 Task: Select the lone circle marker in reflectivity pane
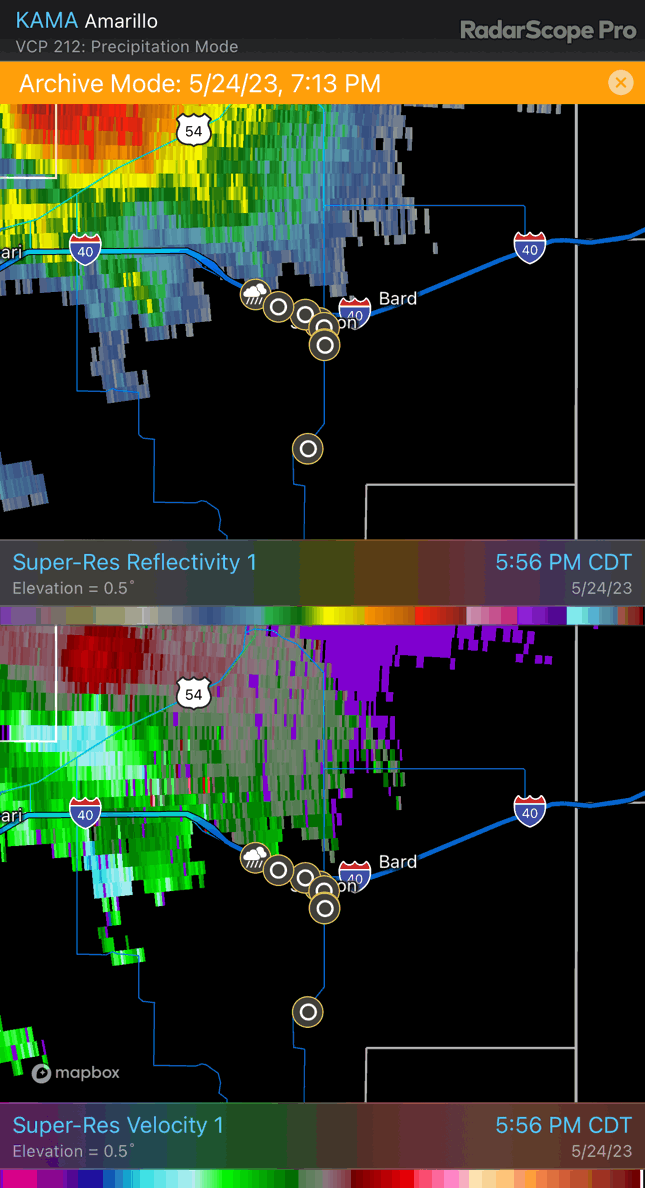tap(308, 449)
